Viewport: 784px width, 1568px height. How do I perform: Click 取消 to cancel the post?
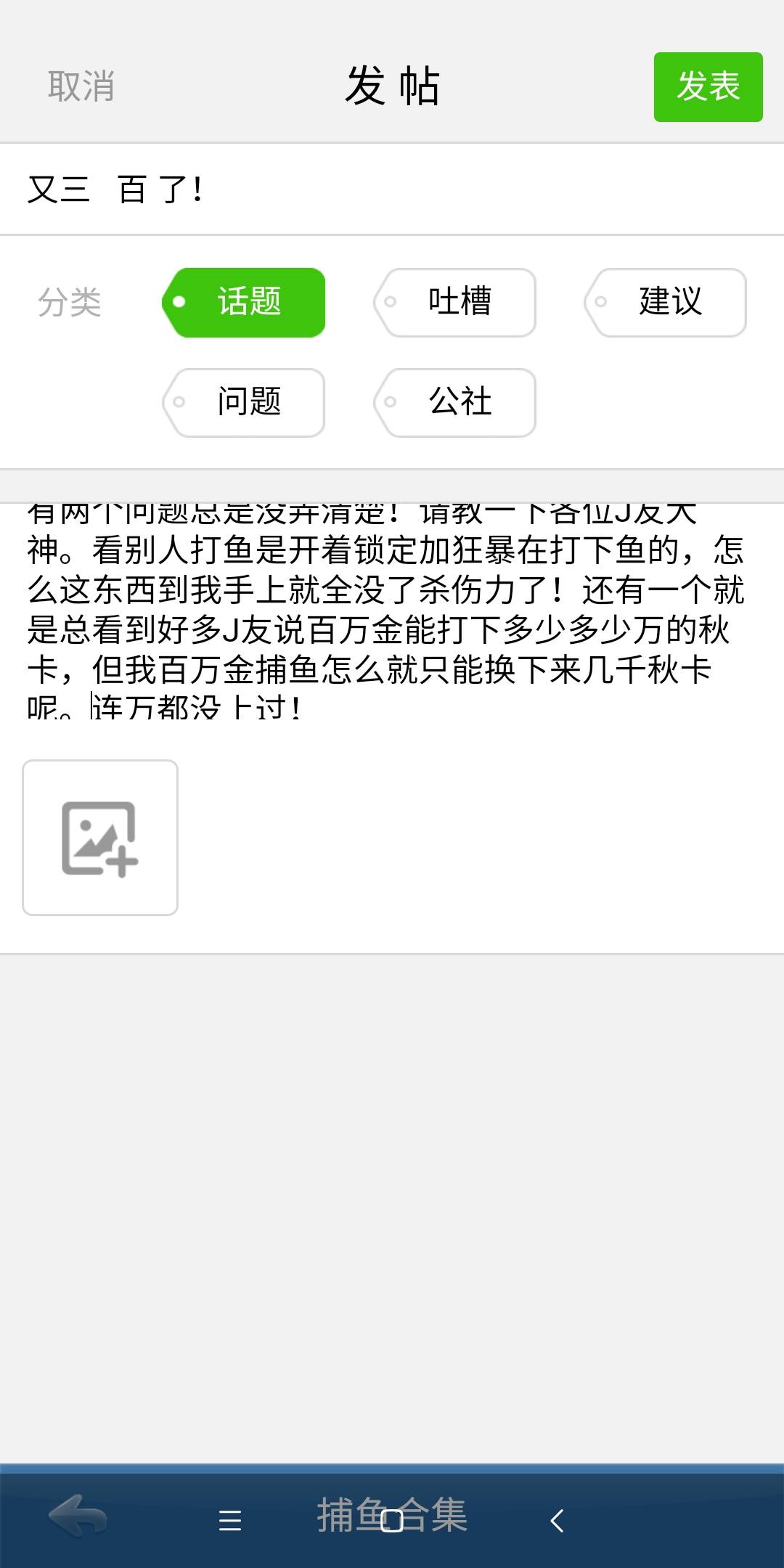[x=80, y=86]
